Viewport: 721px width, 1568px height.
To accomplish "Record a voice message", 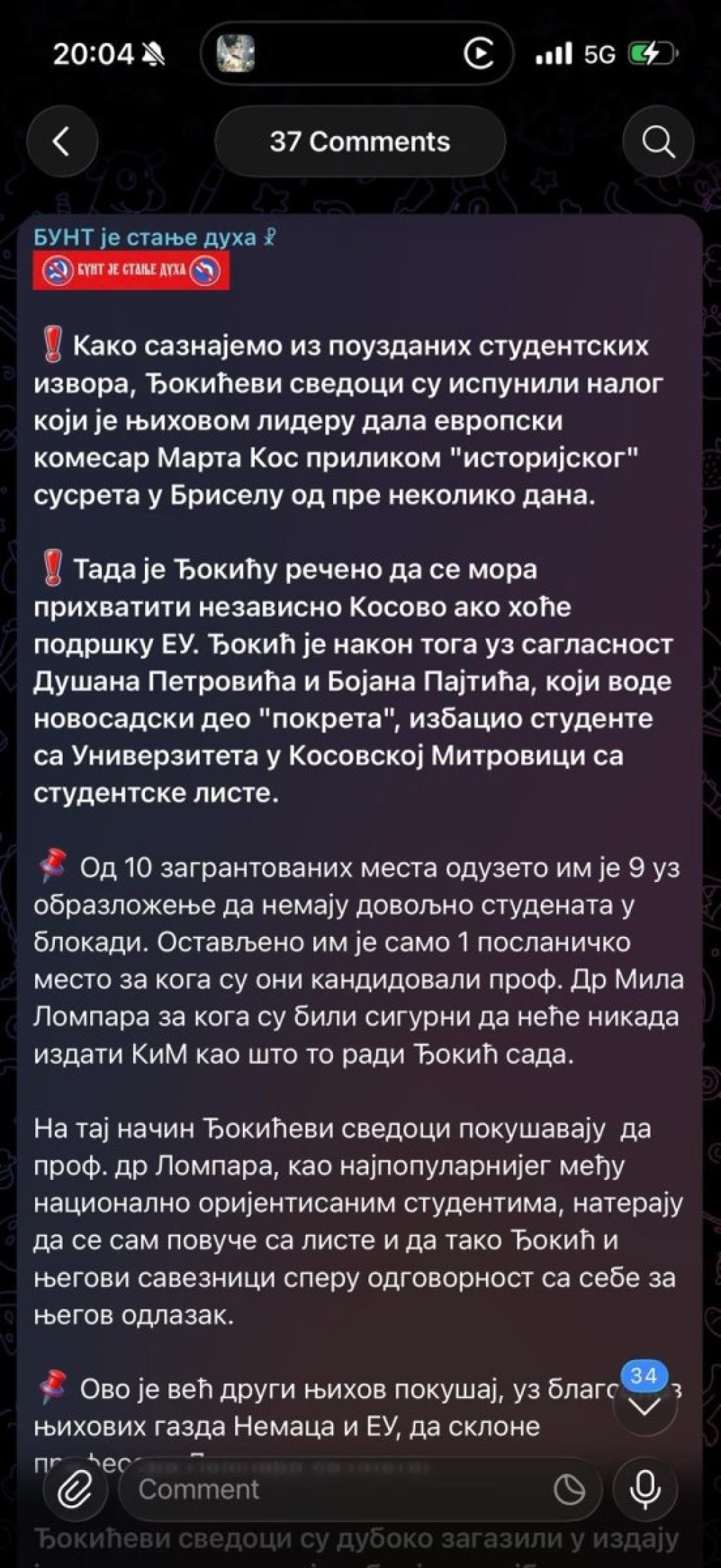I will pos(644,1490).
